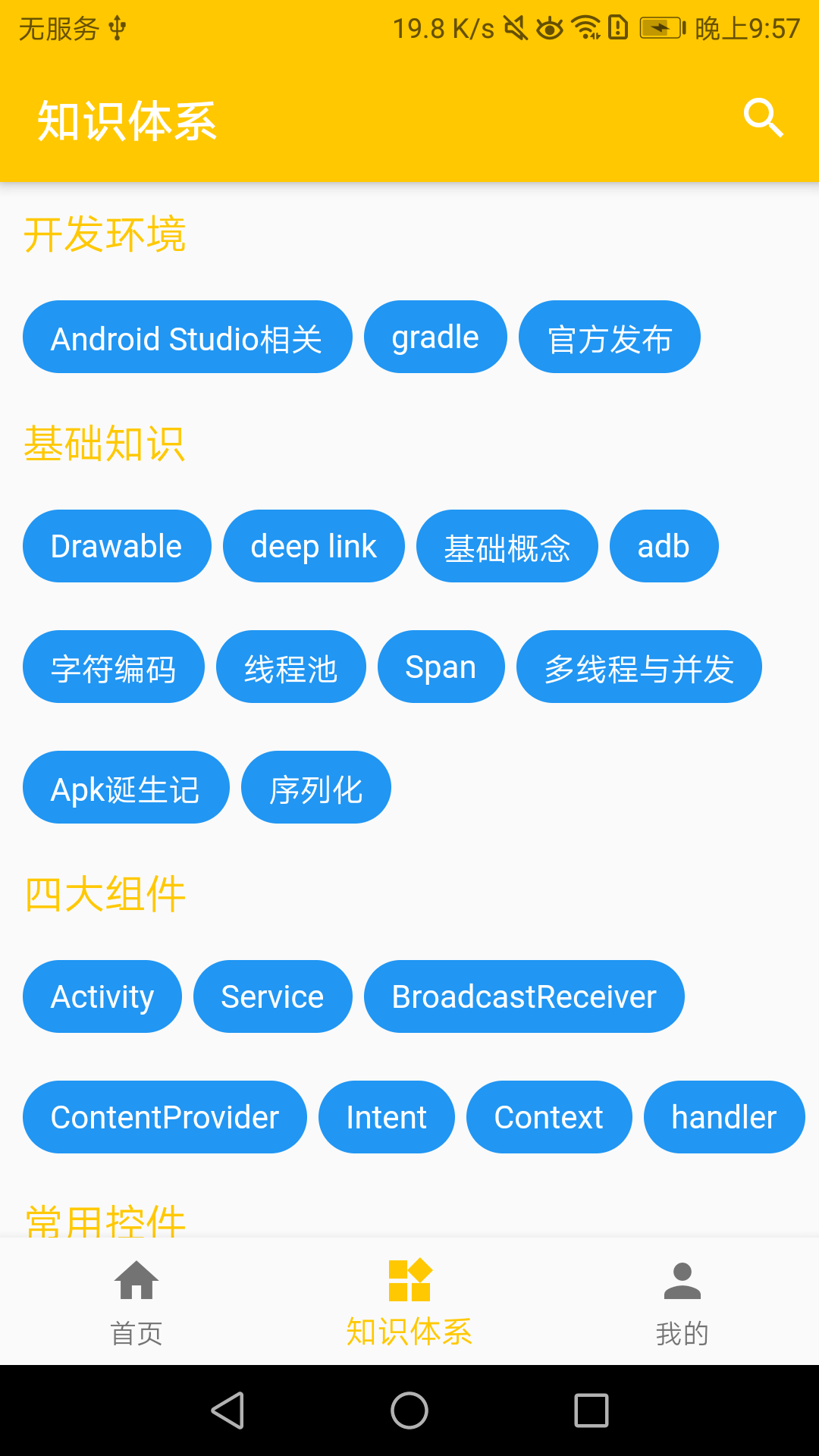The image size is (819, 1456).
Task: Select the BroadcastReceiver chip
Action: [524, 996]
